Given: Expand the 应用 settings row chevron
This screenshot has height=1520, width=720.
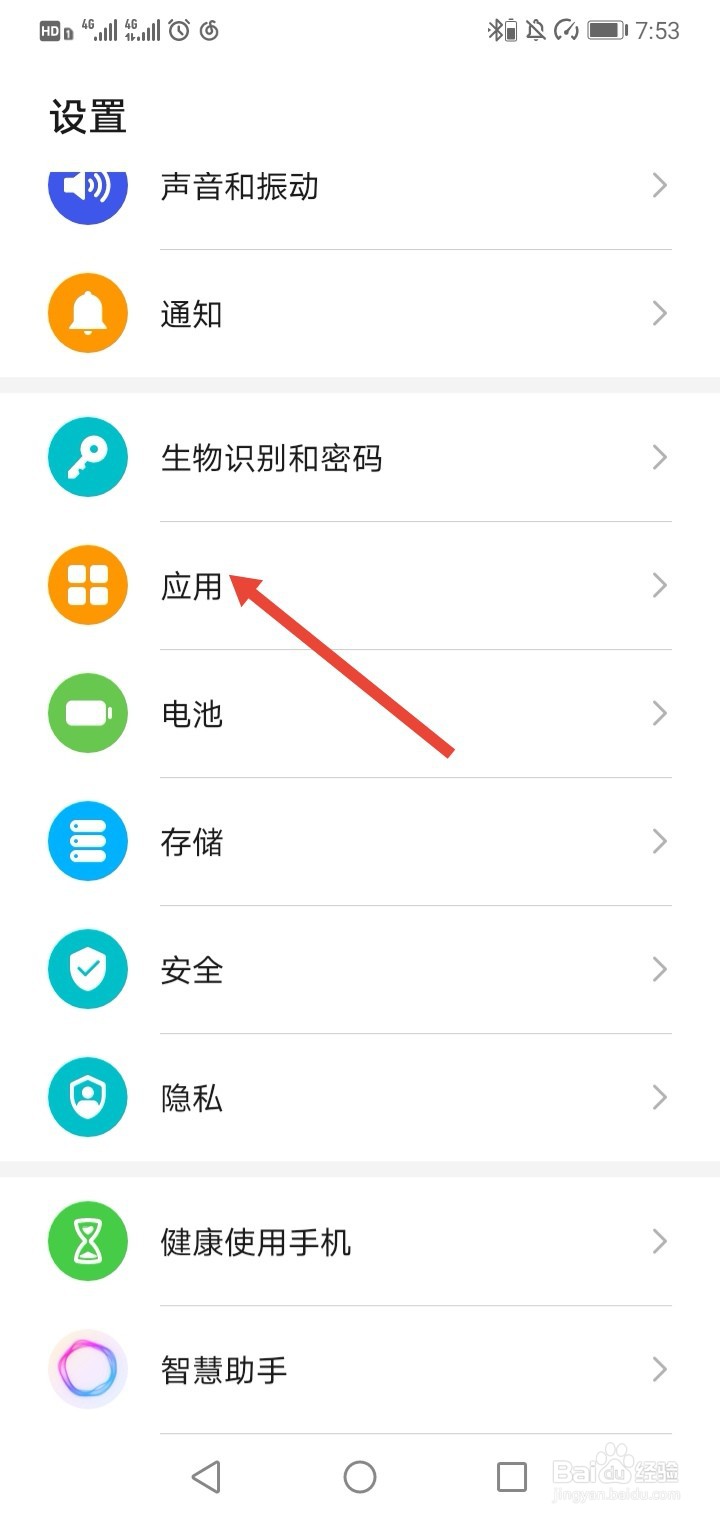Looking at the screenshot, I should (x=659, y=585).
